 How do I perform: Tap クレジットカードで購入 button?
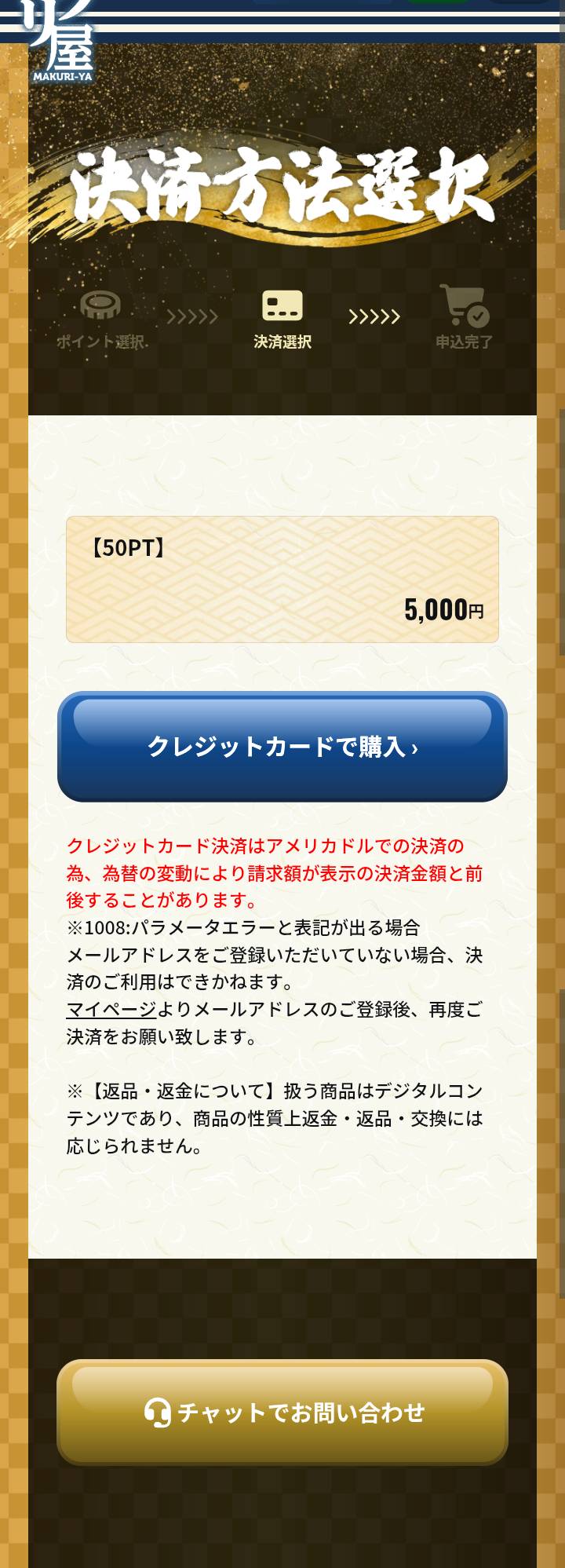[x=282, y=746]
